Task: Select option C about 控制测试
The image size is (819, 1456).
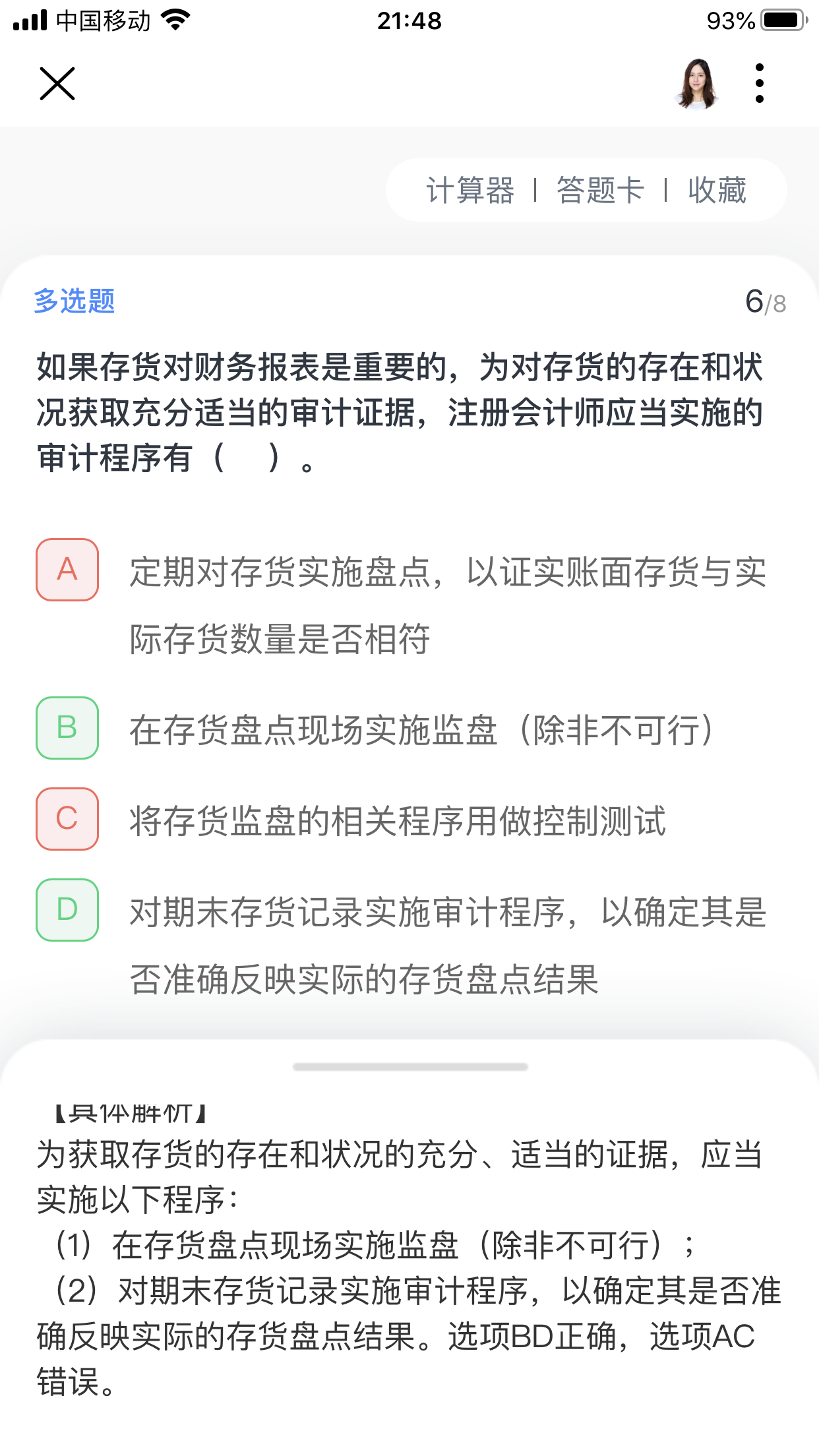Action: pyautogui.click(x=67, y=819)
